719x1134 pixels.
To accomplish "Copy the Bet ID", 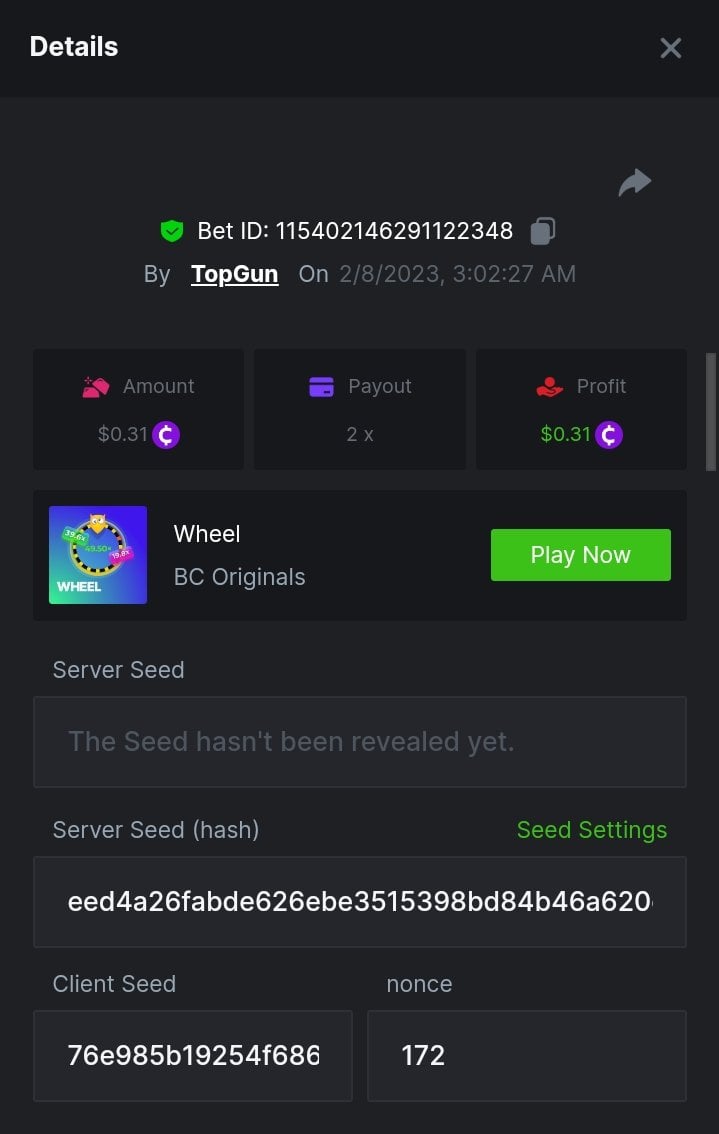I will coord(542,231).
